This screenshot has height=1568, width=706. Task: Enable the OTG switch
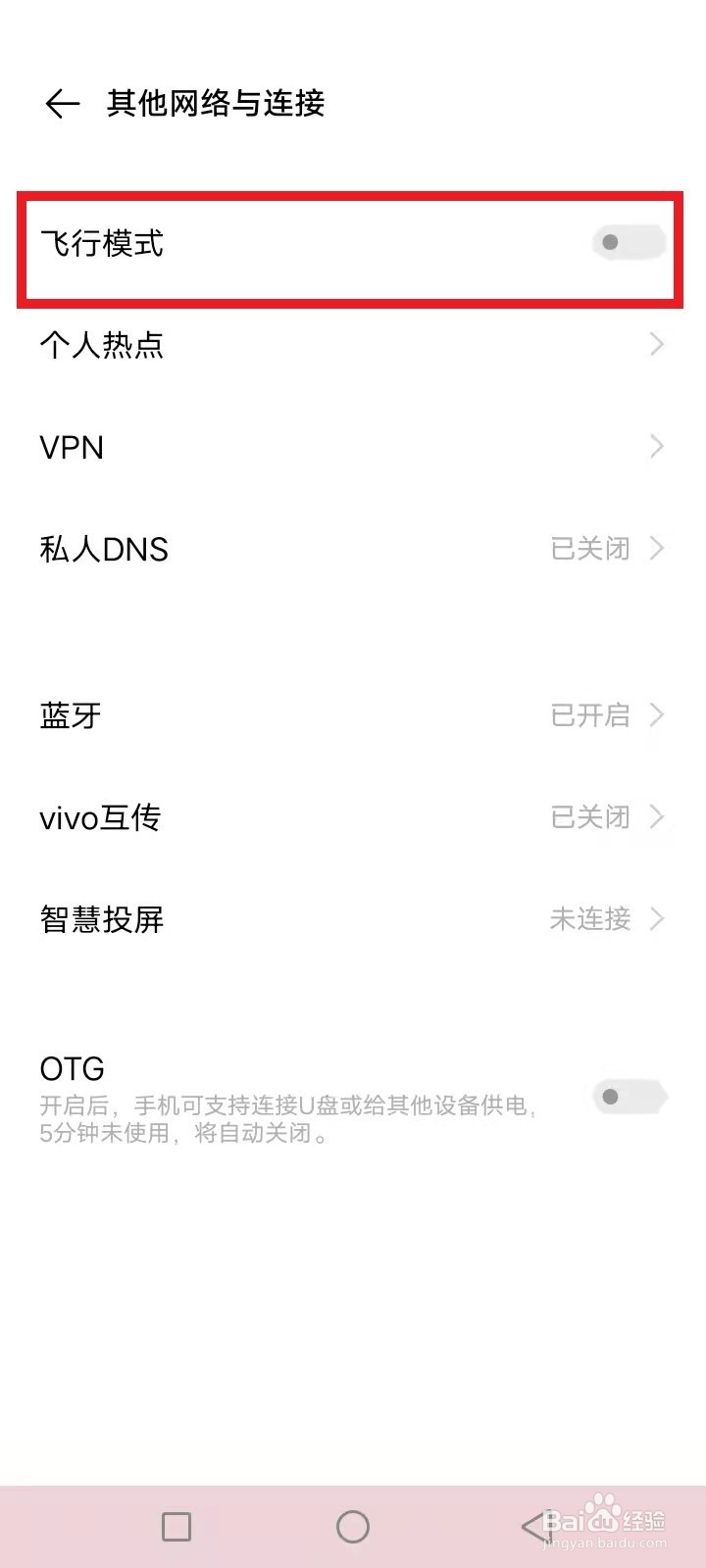(x=629, y=1097)
